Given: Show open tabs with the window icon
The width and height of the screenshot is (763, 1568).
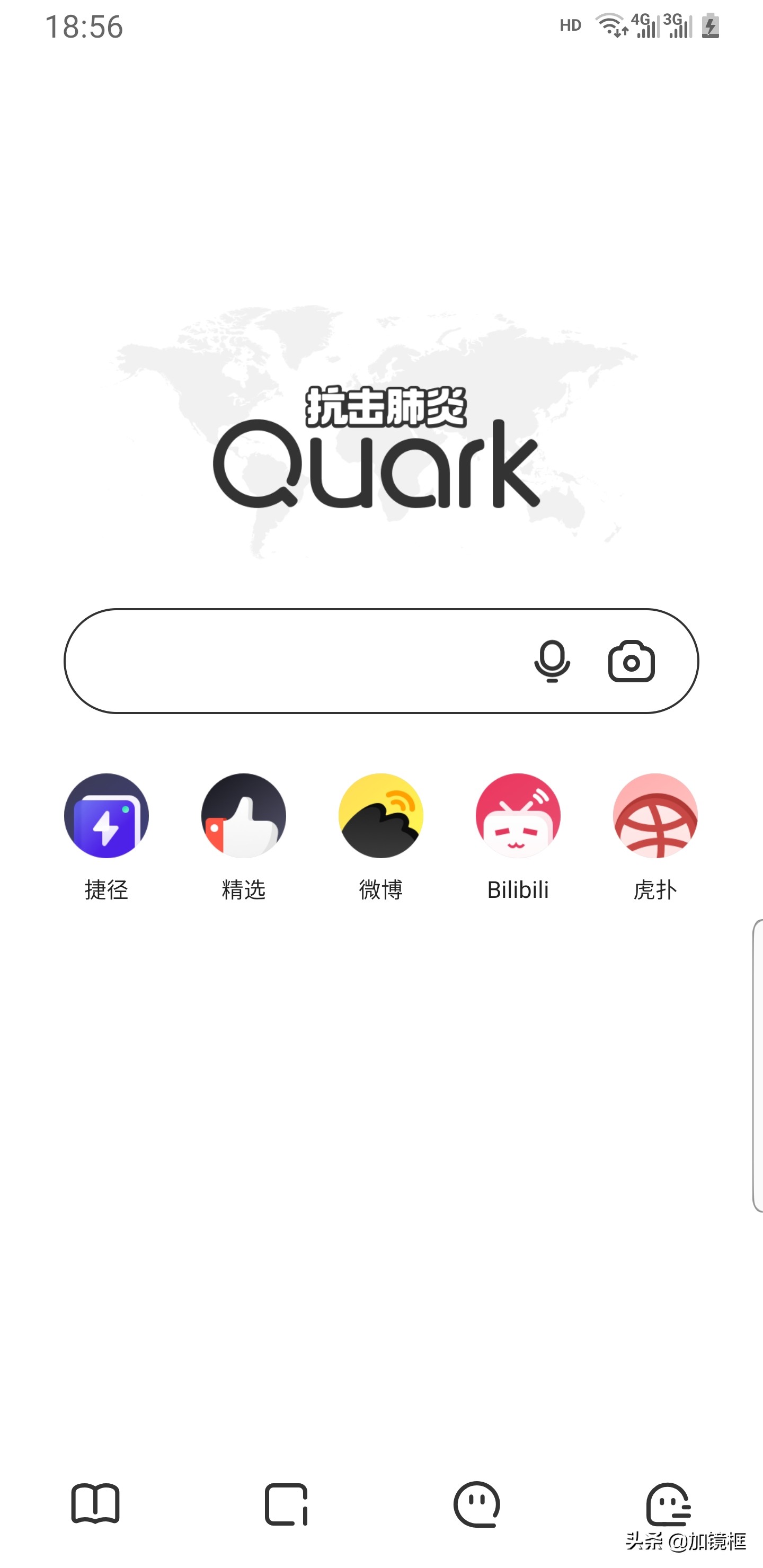Looking at the screenshot, I should 286,1504.
